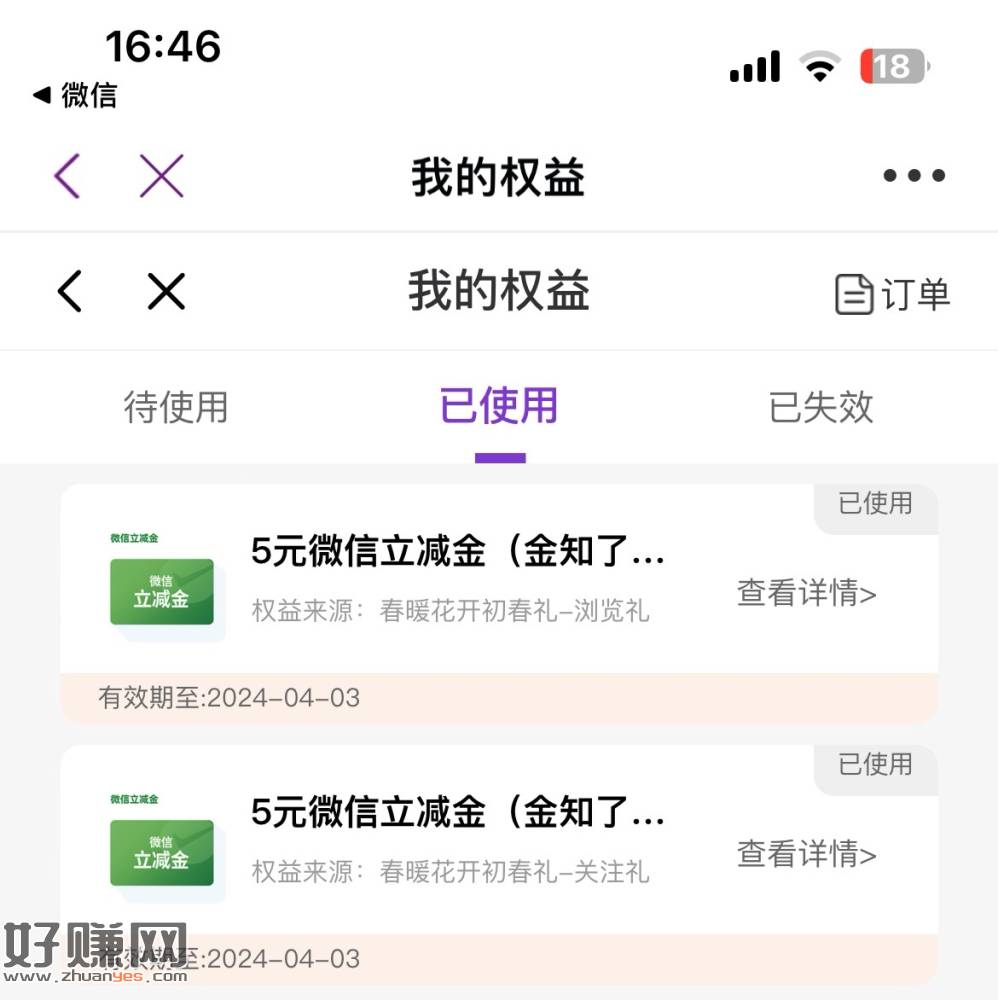
Task: View details of the 浏览礼 coupon
Action: click(x=806, y=593)
